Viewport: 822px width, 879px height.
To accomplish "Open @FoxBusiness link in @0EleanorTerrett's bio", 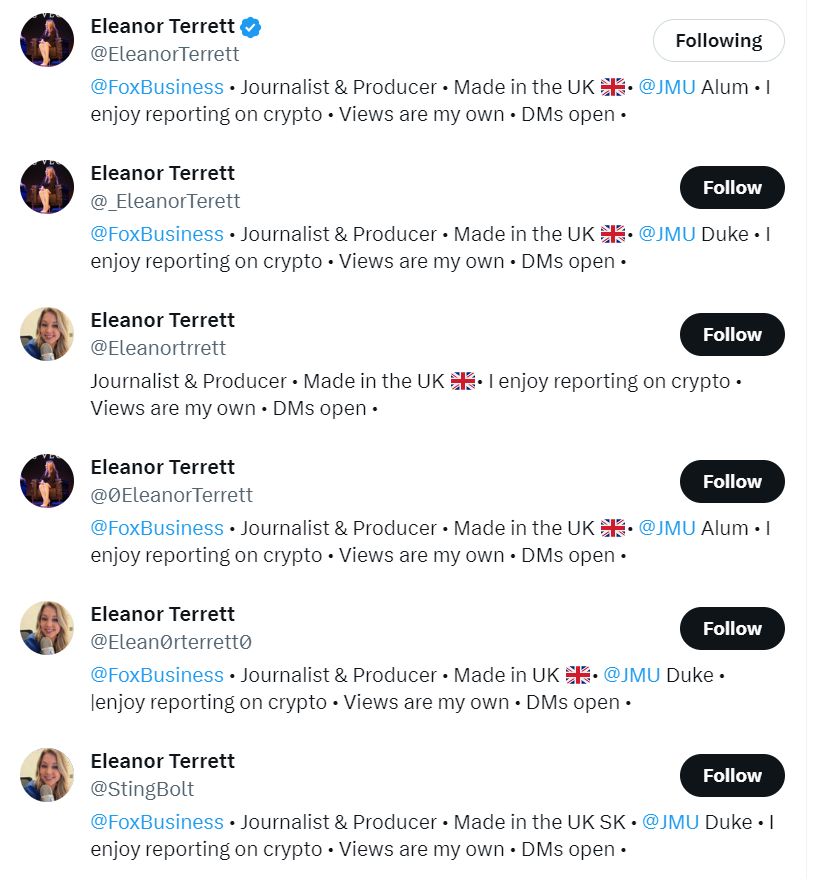I will click(x=157, y=528).
